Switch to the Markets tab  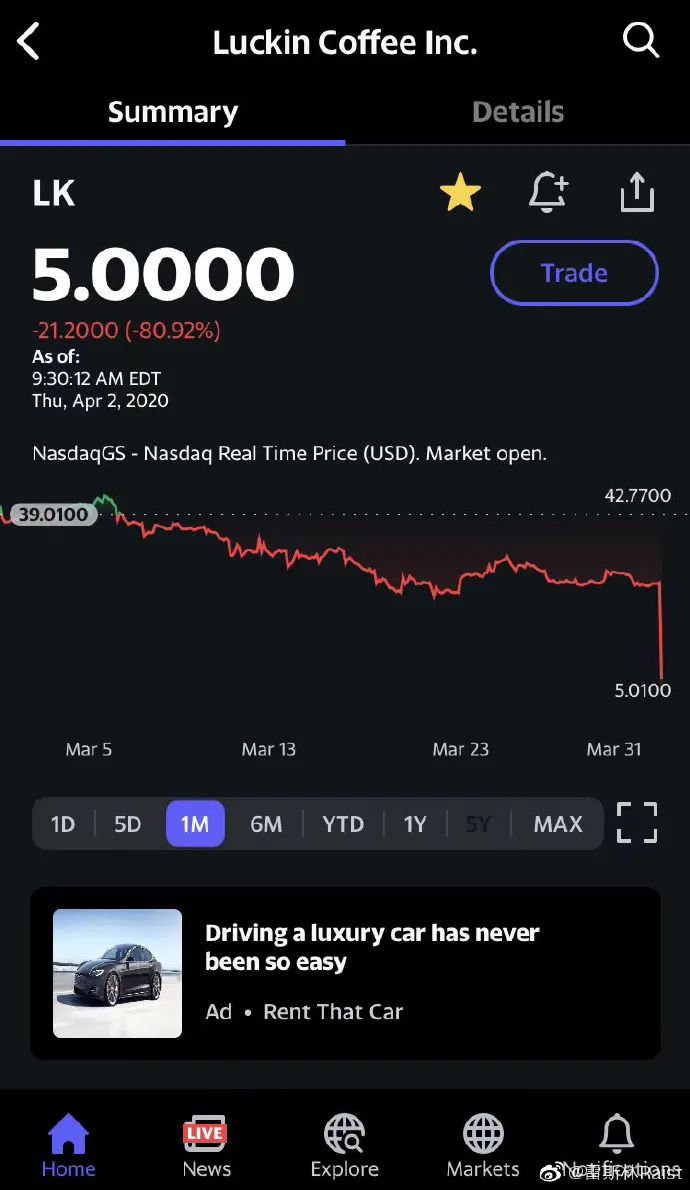[x=484, y=1146]
